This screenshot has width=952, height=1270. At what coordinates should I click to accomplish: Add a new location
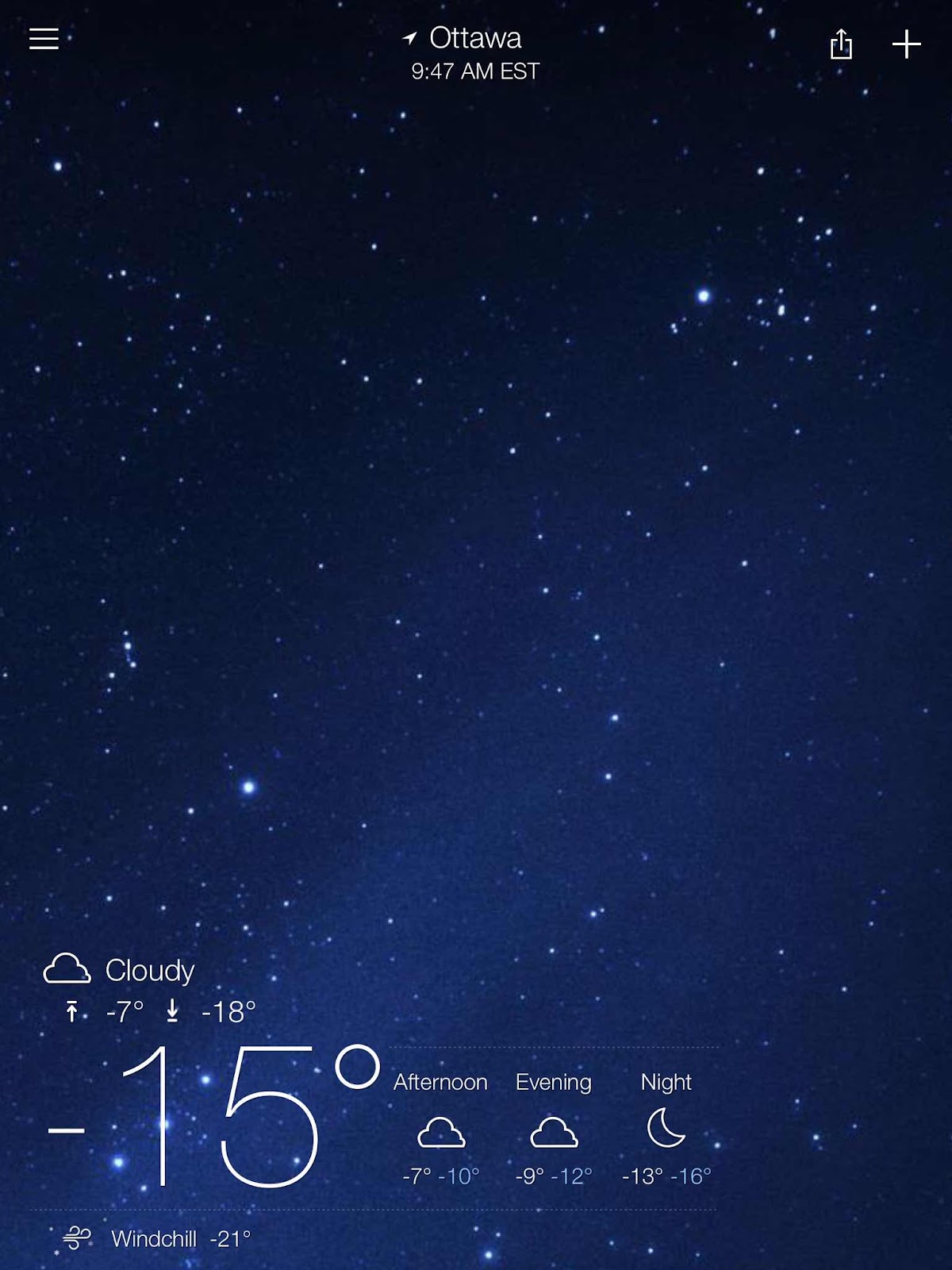click(x=906, y=44)
